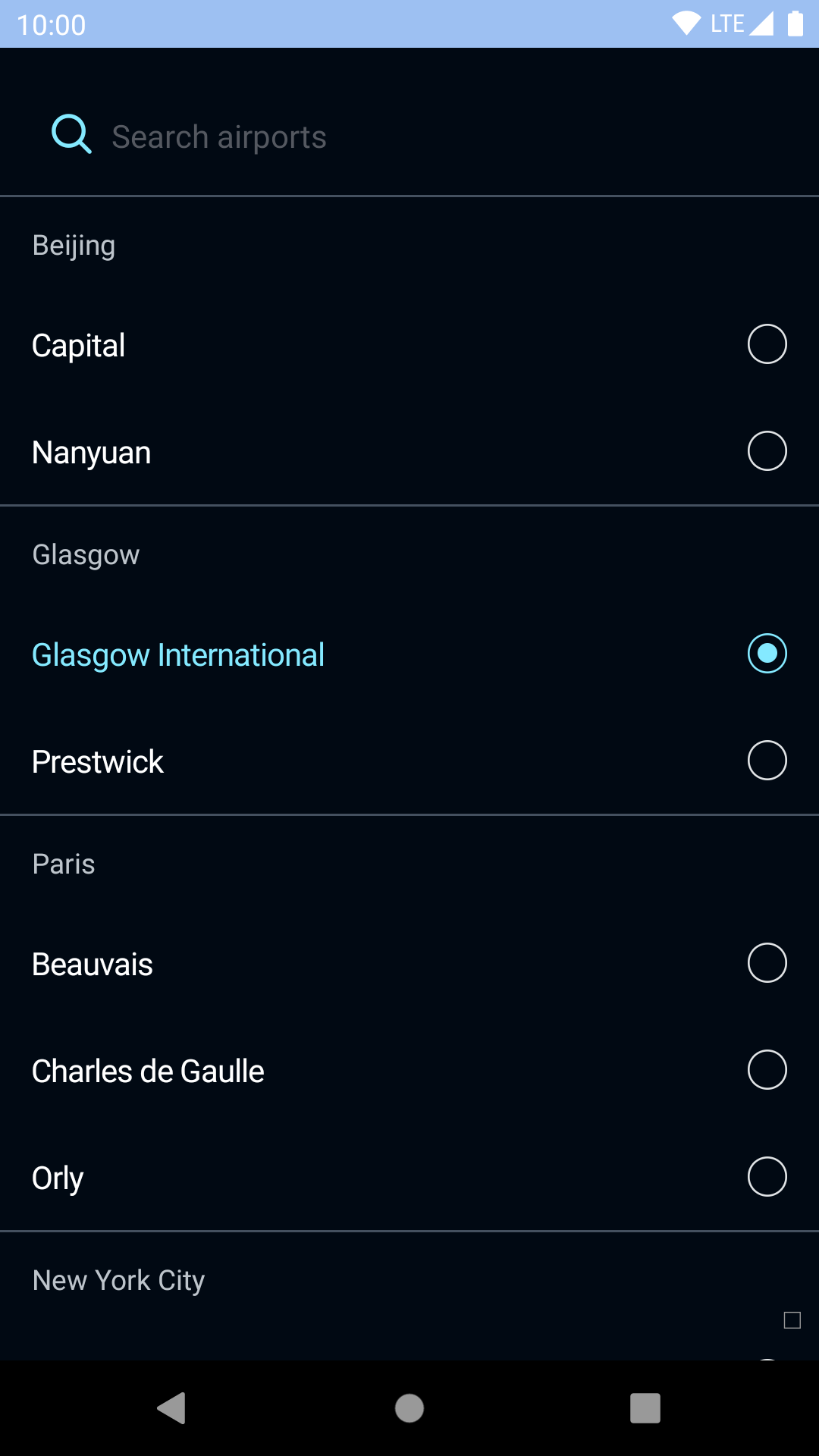Select Capital airport in Beijing

(767, 344)
